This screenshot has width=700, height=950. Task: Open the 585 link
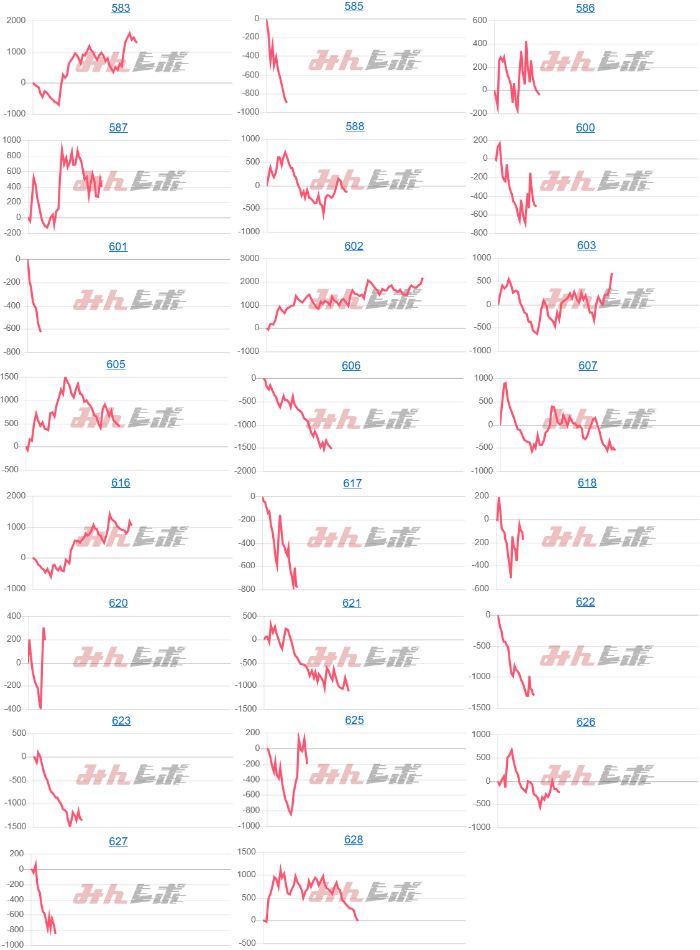(353, 6)
